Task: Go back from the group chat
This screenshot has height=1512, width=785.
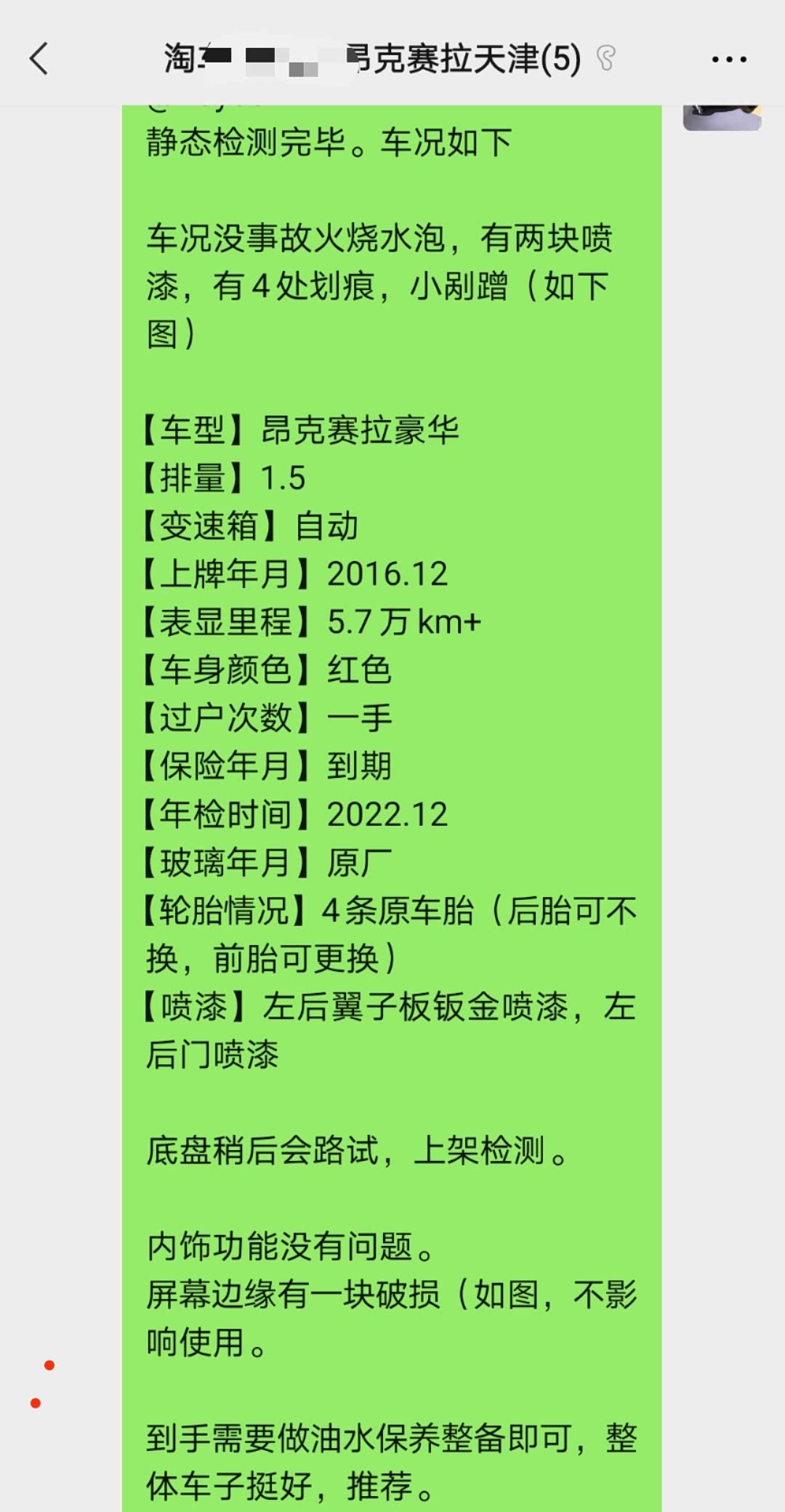Action: click(39, 59)
